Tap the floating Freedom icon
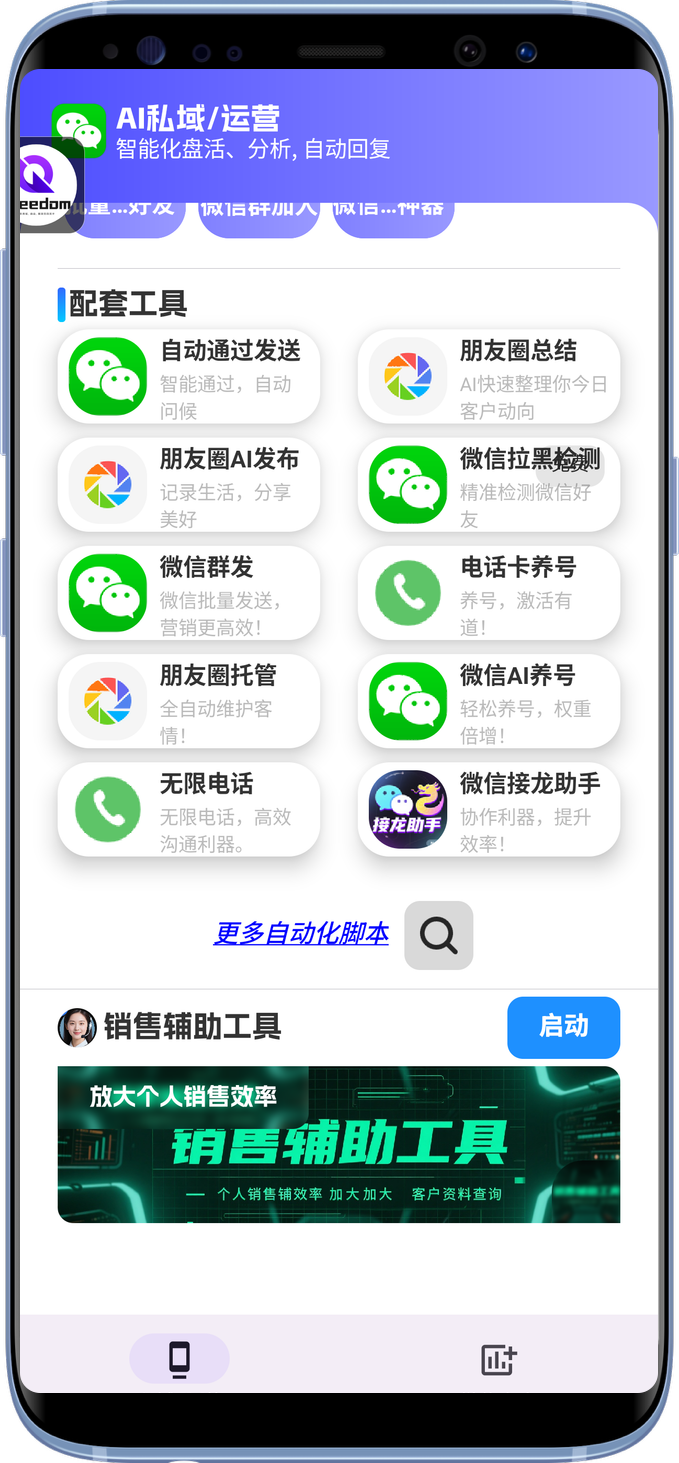 point(47,186)
